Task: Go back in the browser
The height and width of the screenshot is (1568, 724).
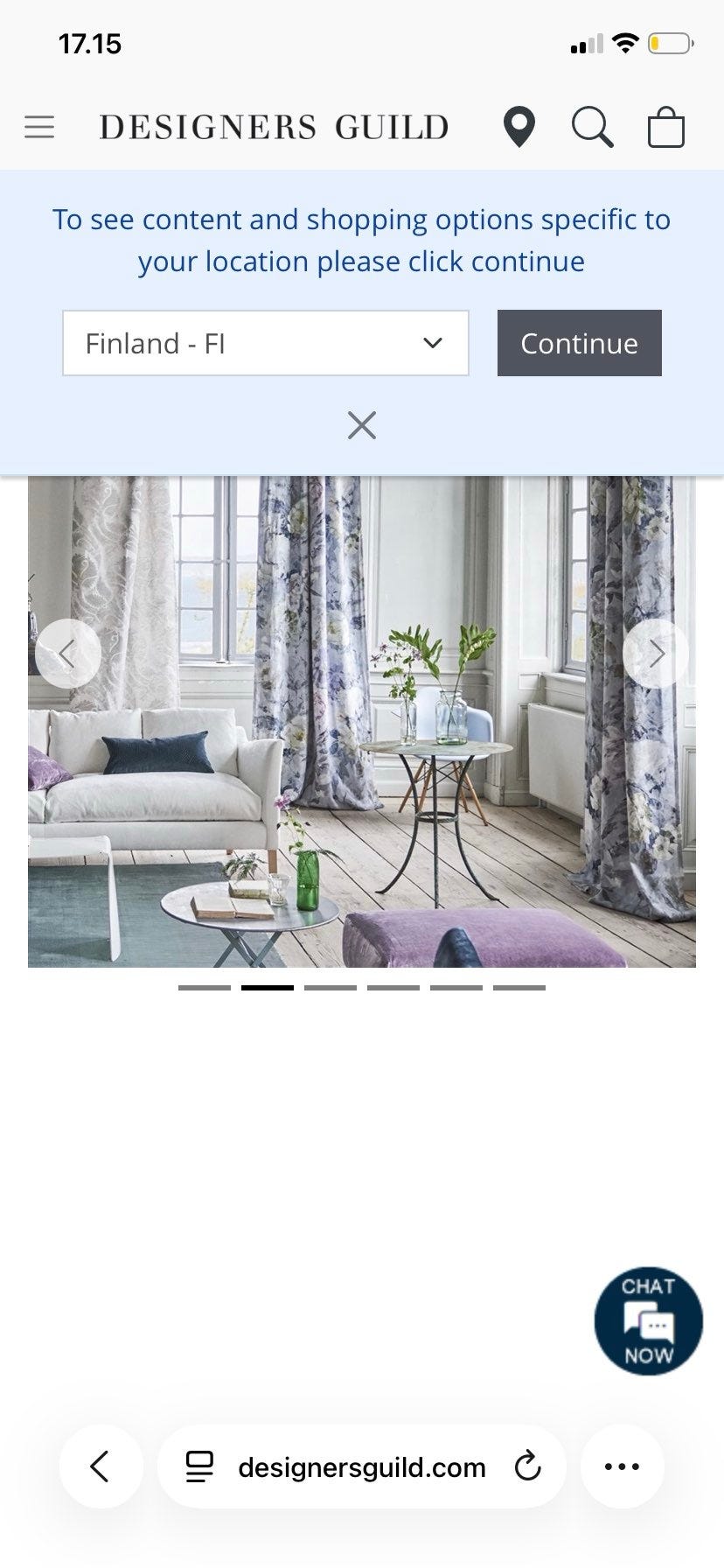Action: tap(101, 1466)
